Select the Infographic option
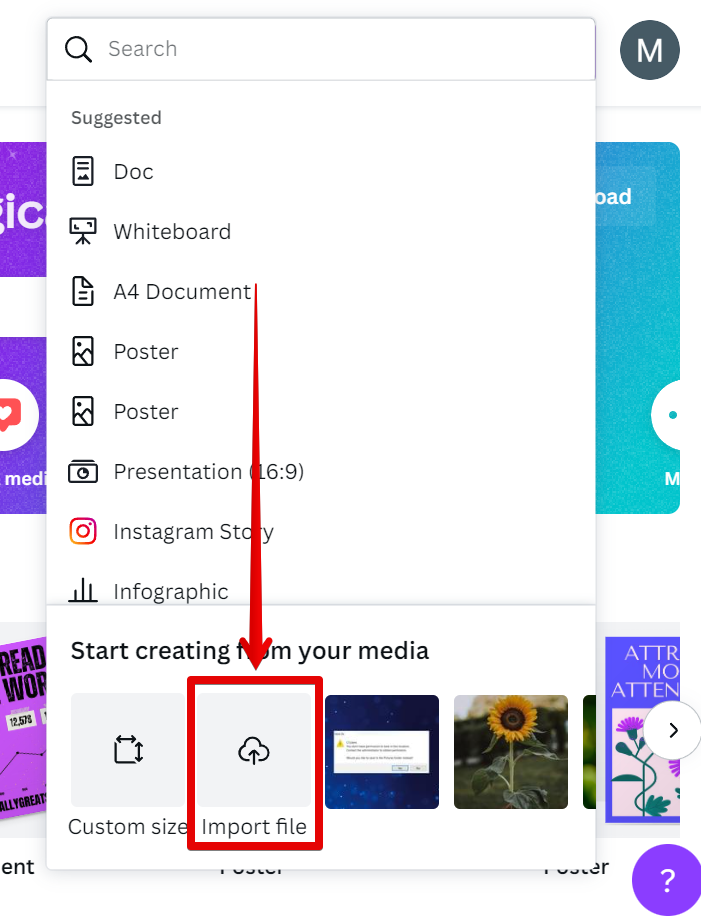Image resolution: width=701 pixels, height=922 pixels. click(170, 592)
